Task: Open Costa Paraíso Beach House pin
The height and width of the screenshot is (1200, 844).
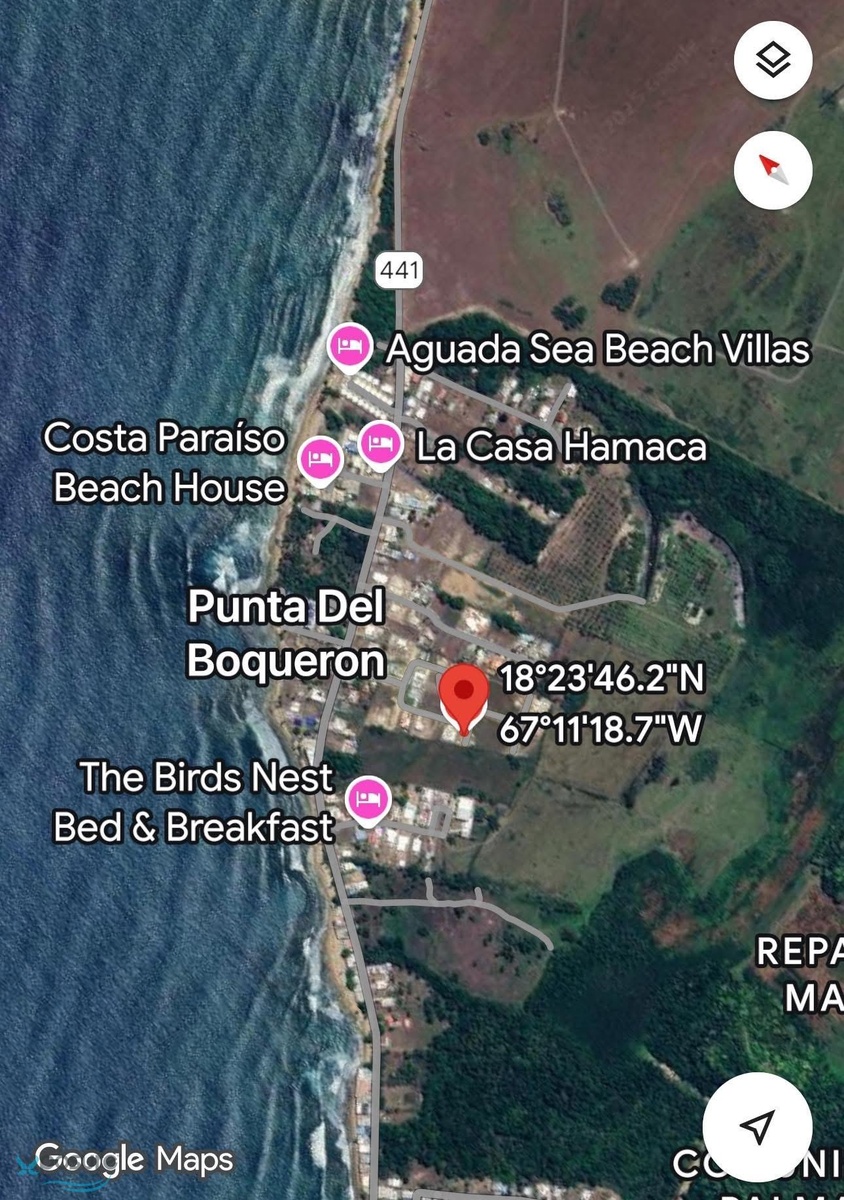Action: 321,460
